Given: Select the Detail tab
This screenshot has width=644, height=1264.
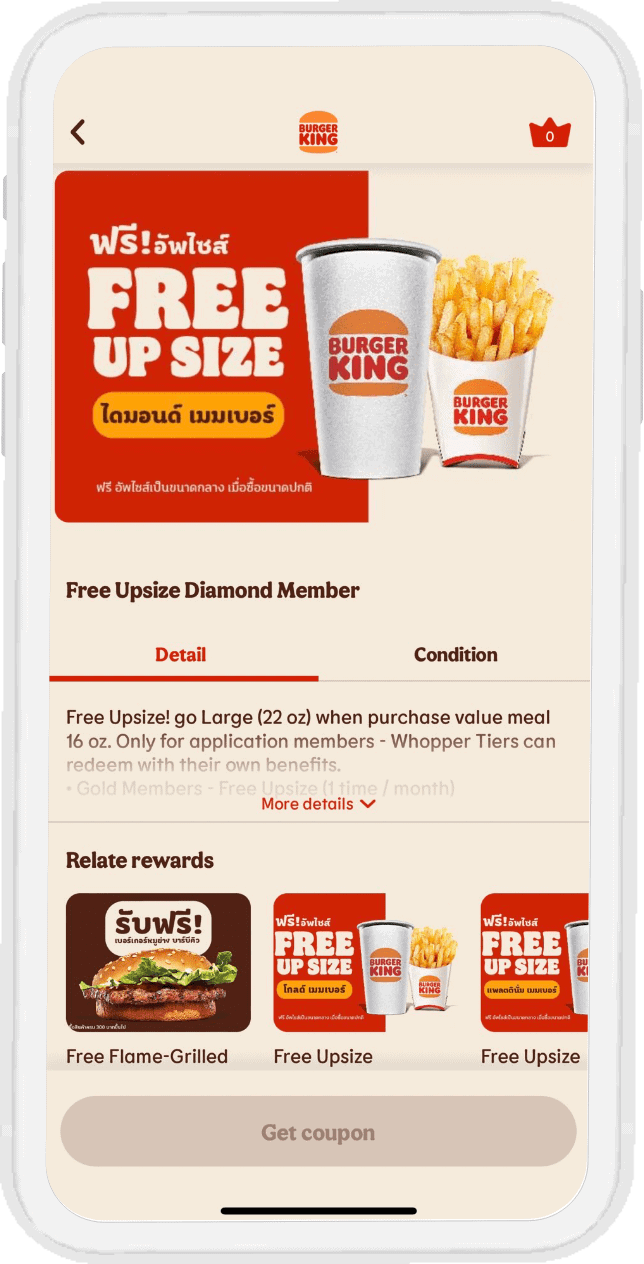Looking at the screenshot, I should coord(180,655).
